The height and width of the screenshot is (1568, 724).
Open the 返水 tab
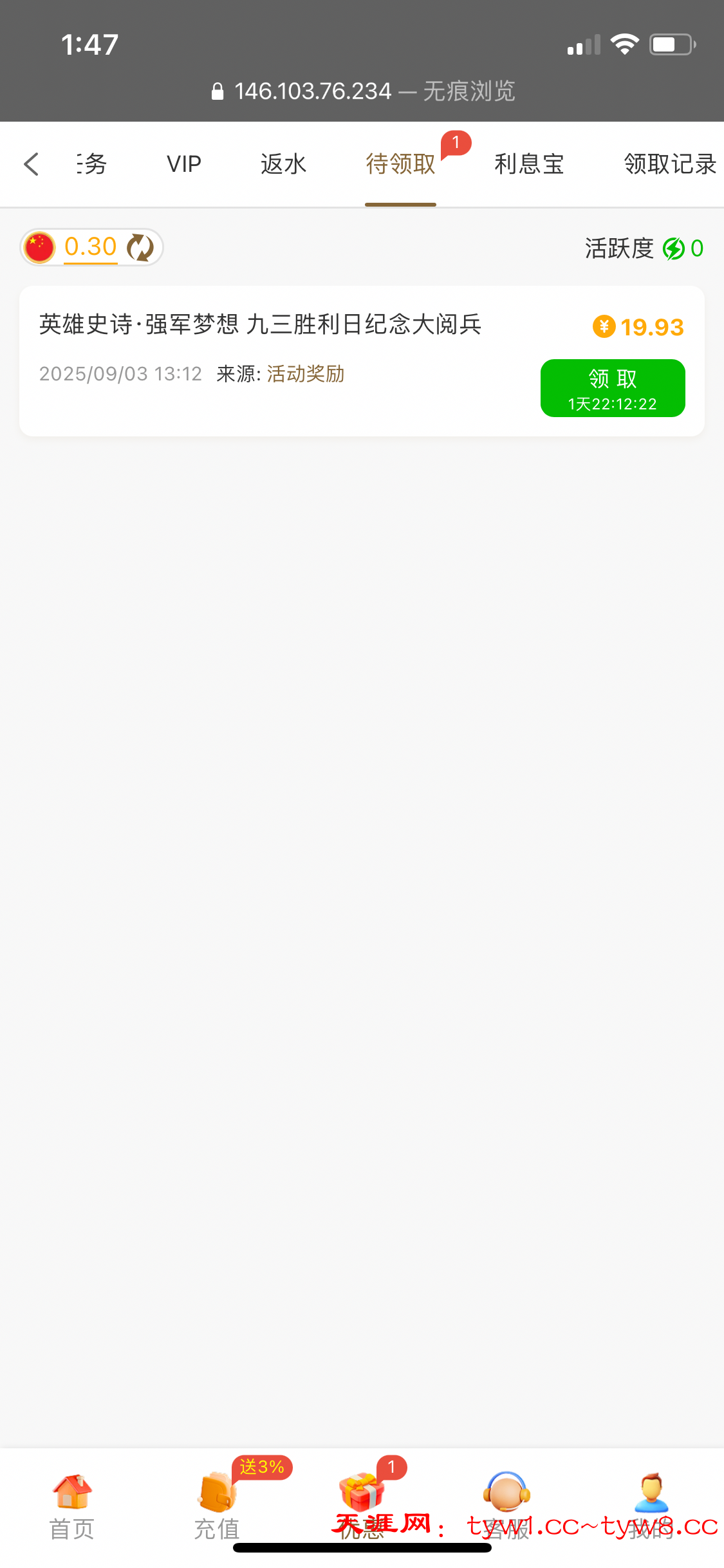(x=283, y=164)
